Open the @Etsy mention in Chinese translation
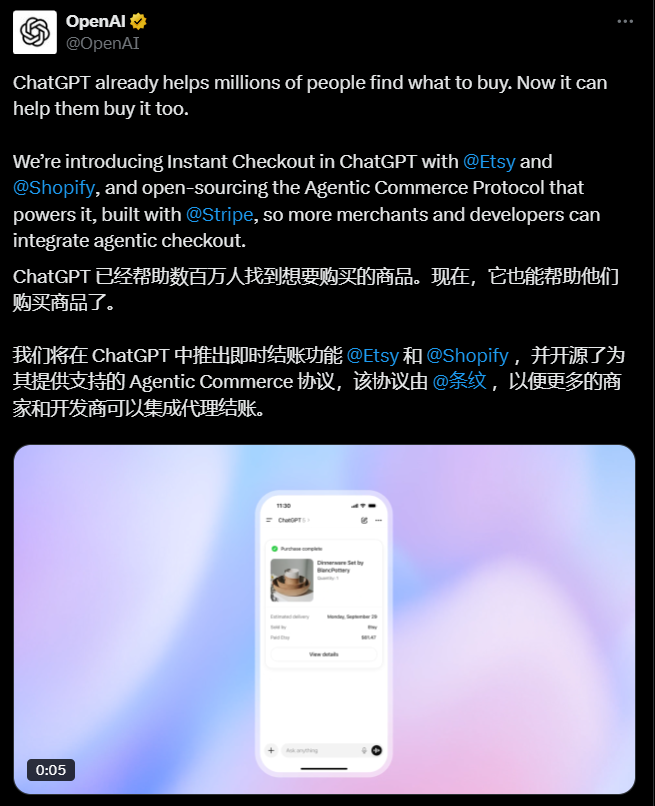Viewport: 655px width, 806px height. 373,355
